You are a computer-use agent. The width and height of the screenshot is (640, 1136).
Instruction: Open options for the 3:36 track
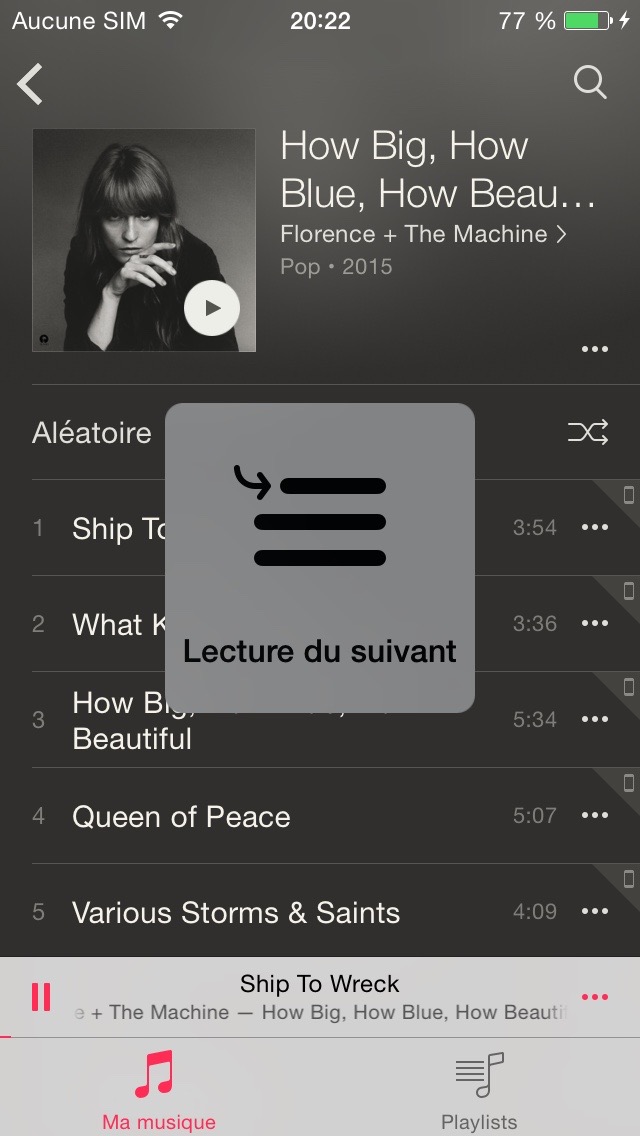594,623
